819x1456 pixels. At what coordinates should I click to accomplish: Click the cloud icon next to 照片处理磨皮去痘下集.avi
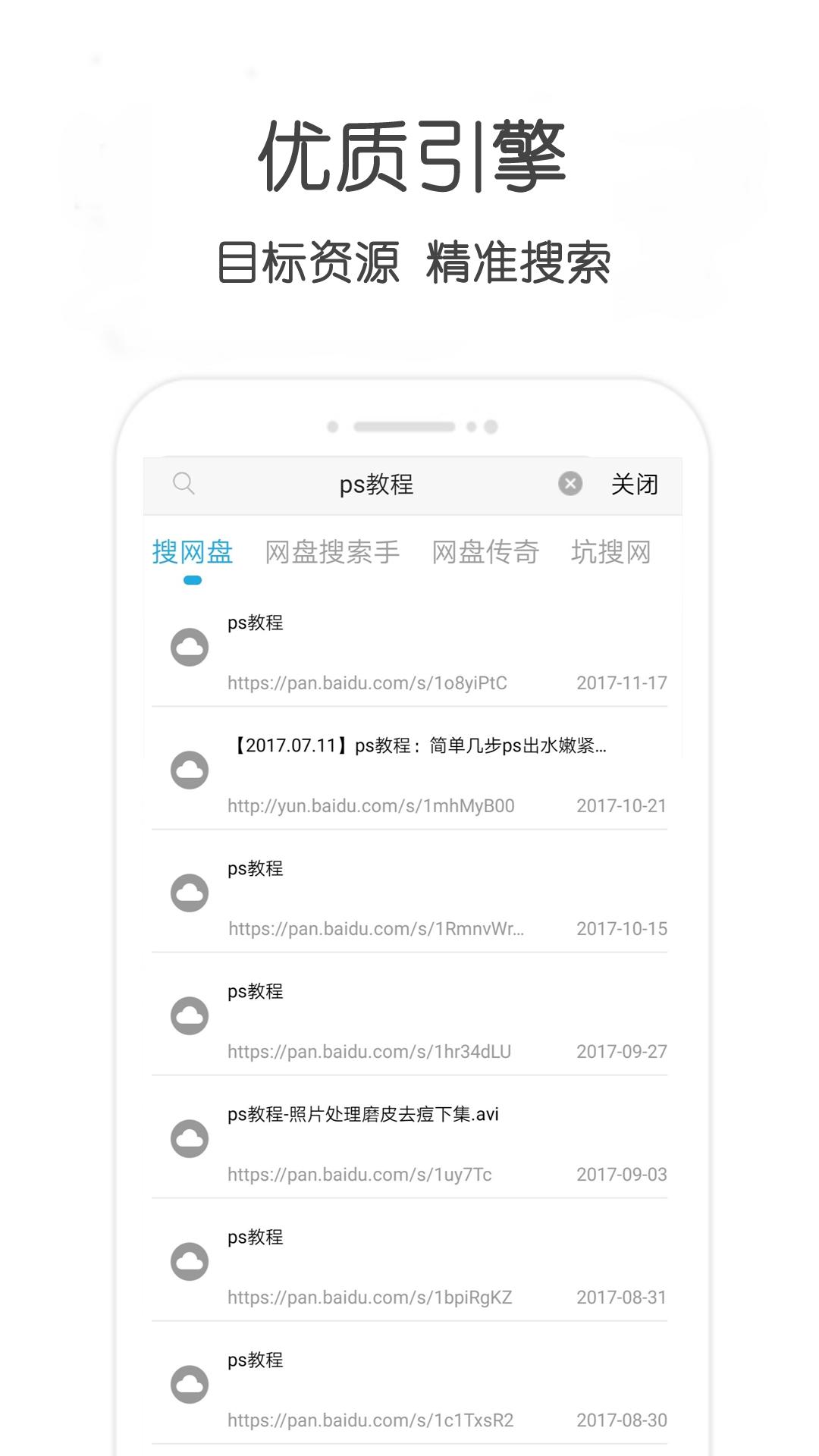pos(190,1140)
